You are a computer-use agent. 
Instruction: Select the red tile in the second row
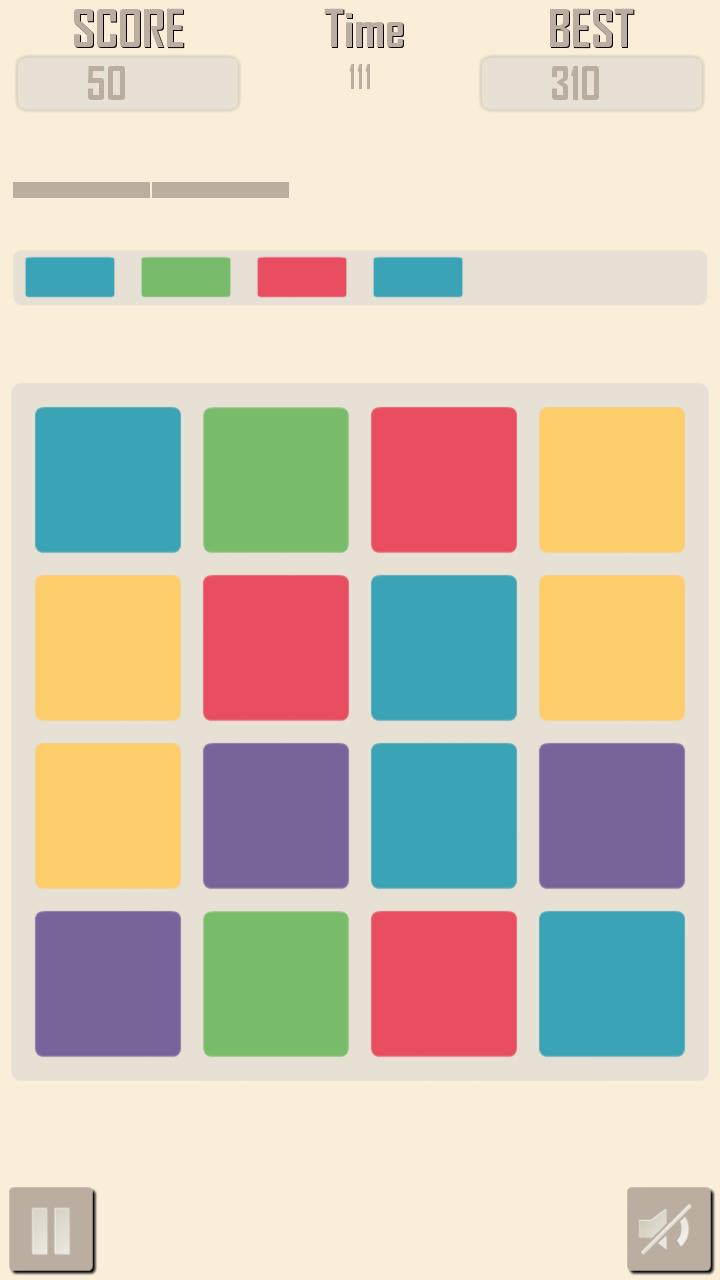click(275, 647)
